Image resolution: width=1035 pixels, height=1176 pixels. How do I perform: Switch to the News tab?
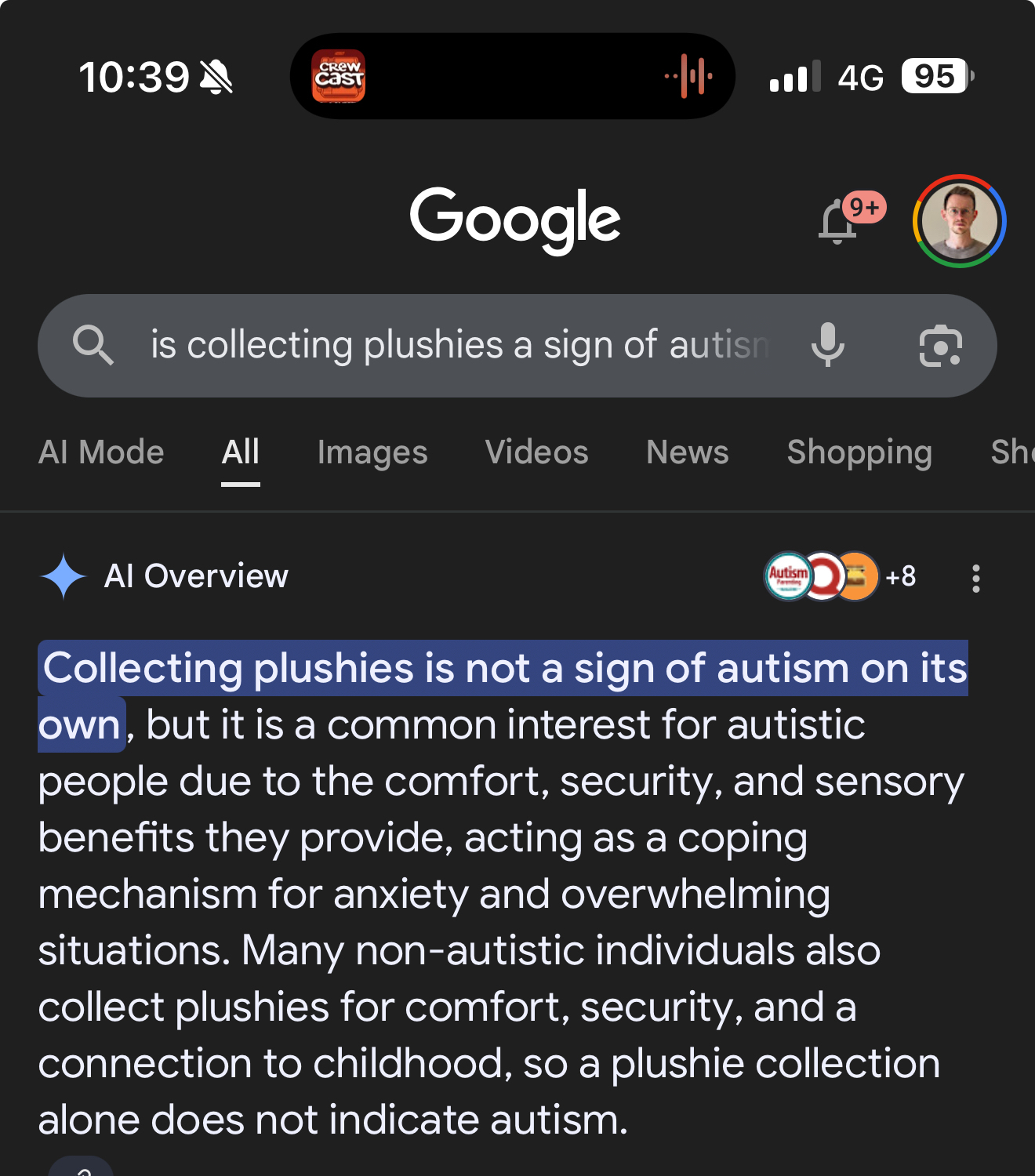click(x=687, y=452)
